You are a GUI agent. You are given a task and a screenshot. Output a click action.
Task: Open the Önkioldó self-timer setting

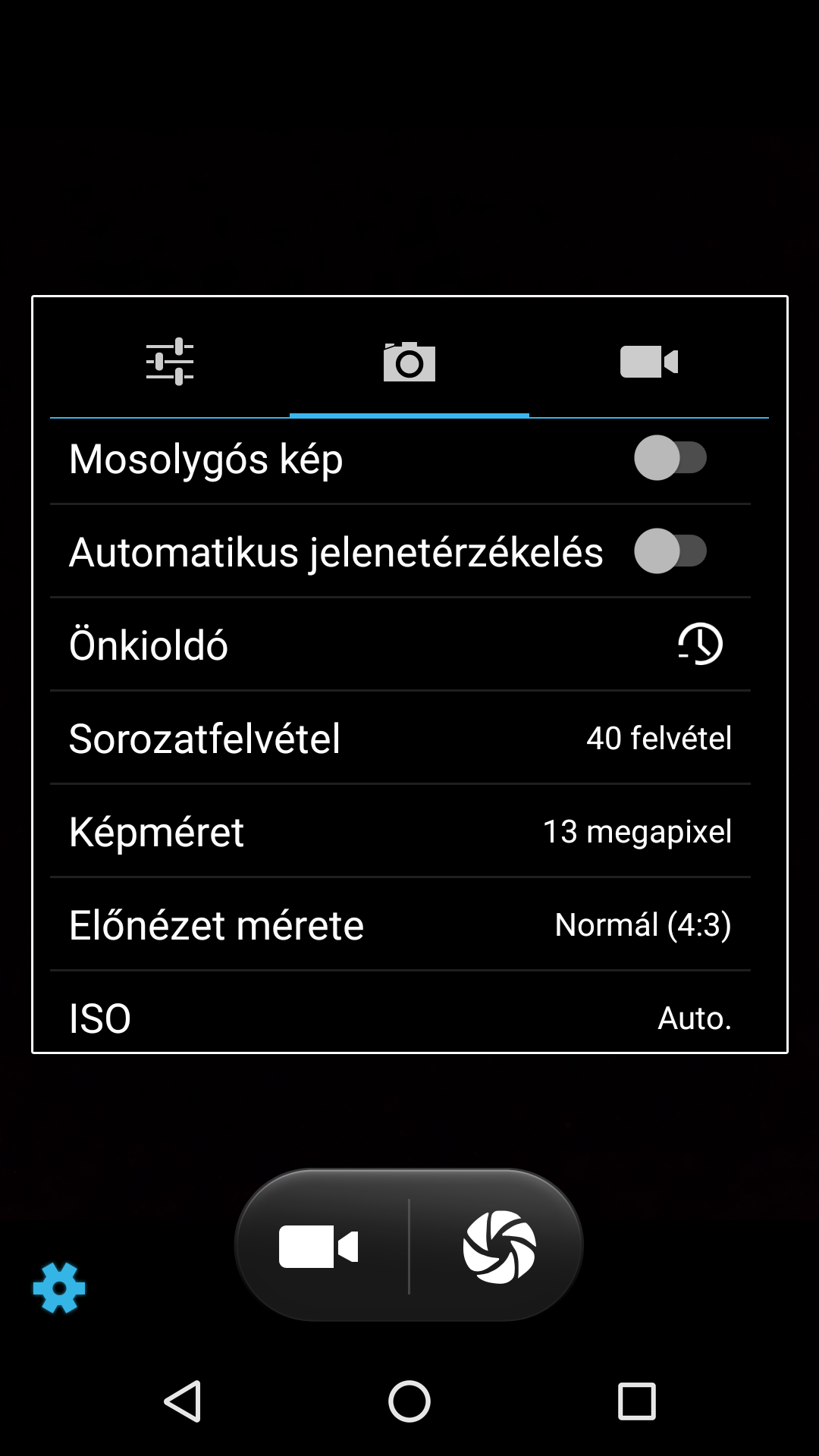click(x=400, y=645)
